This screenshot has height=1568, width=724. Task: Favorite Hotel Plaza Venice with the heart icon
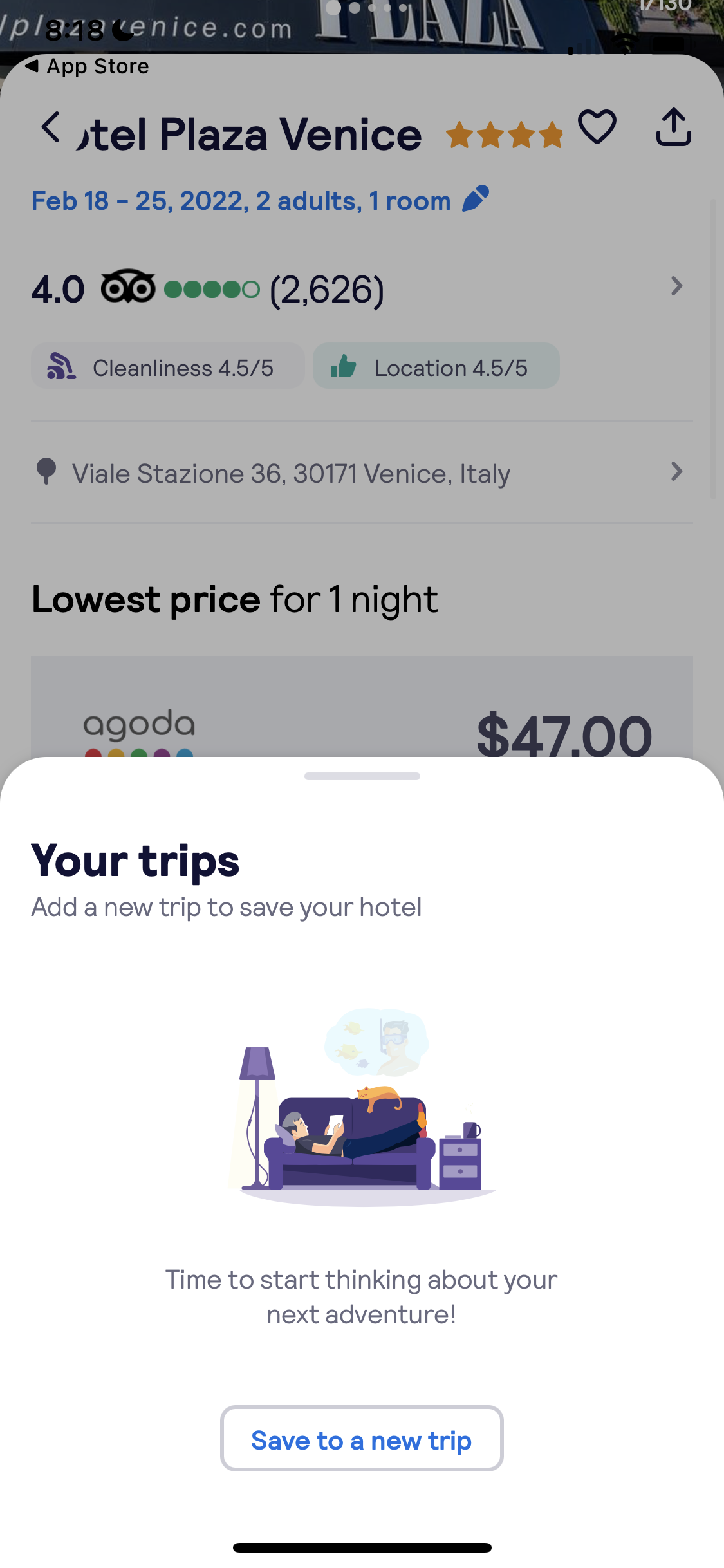pos(597,127)
